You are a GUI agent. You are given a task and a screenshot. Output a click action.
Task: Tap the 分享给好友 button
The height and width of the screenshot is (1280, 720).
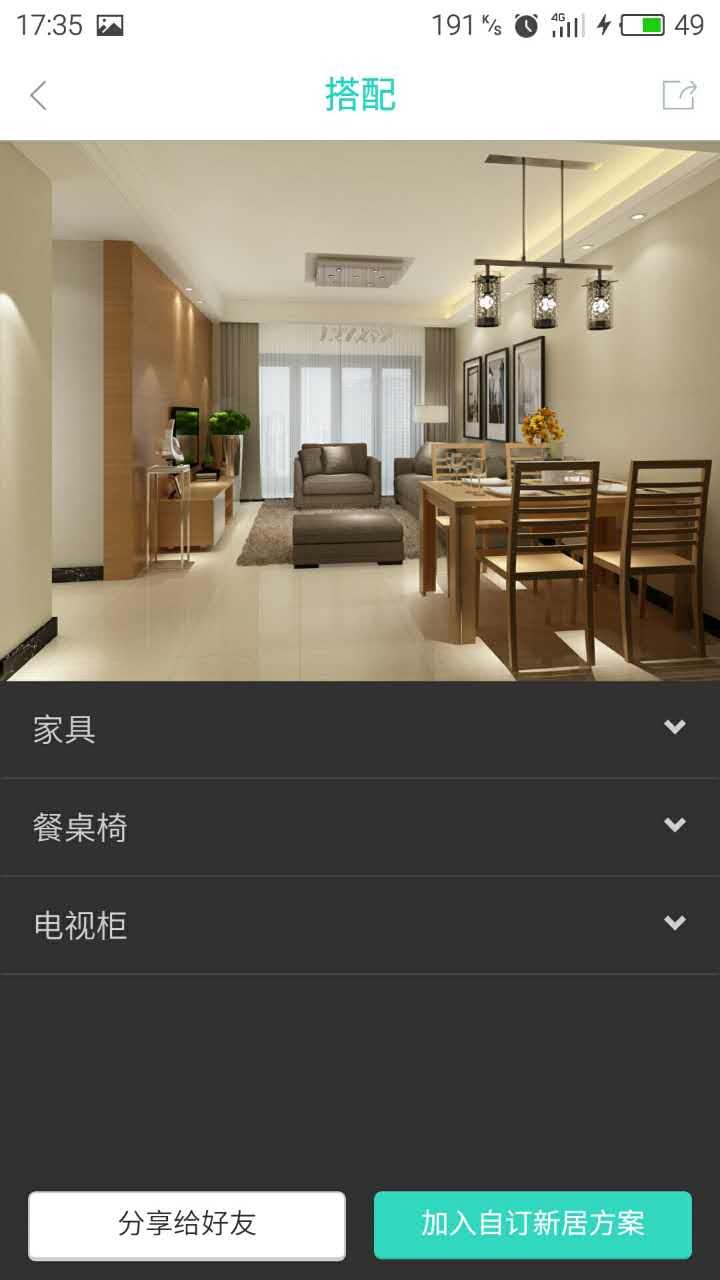tap(187, 1224)
